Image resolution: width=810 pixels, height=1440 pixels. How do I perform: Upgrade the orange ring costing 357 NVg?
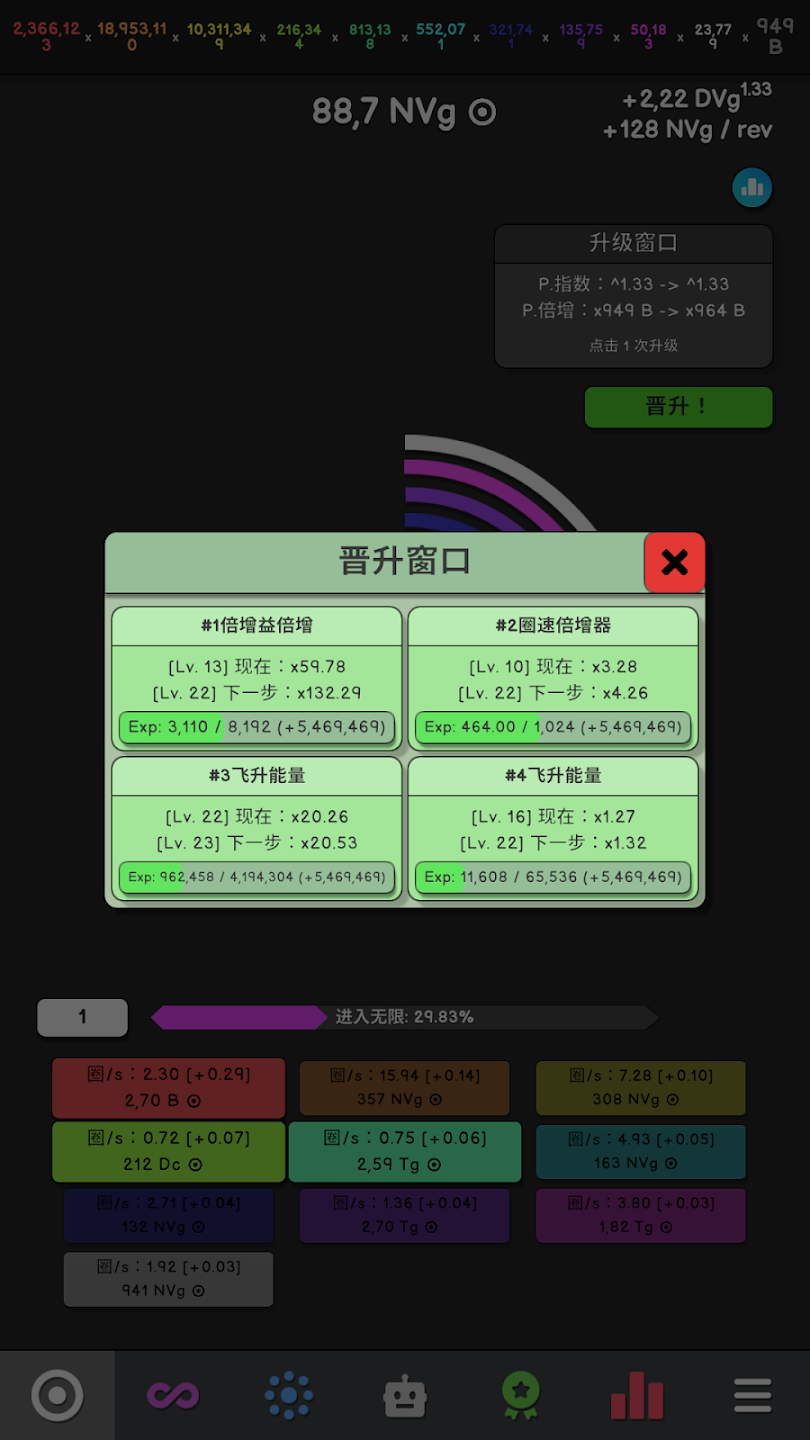(405, 1088)
